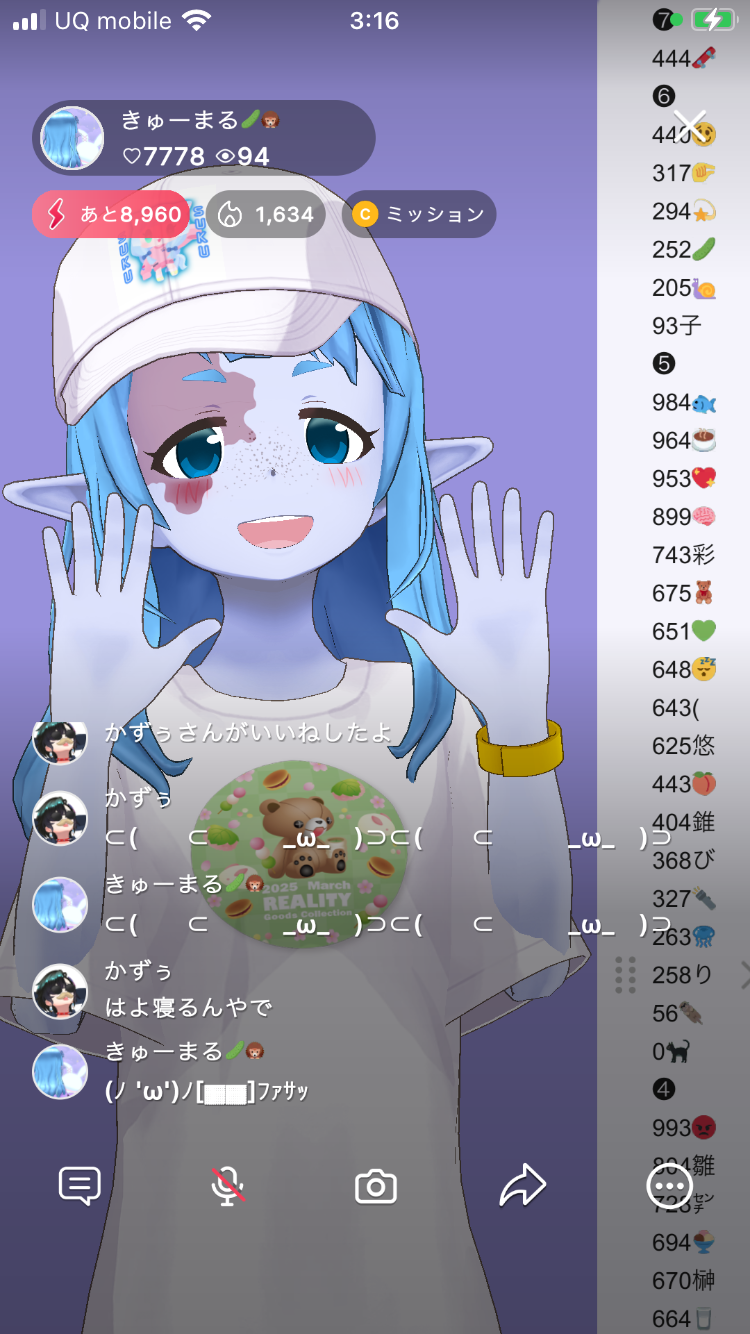Viewport: 750px width, 1334px height.
Task: Unmute the microphone
Action: coord(228,1186)
